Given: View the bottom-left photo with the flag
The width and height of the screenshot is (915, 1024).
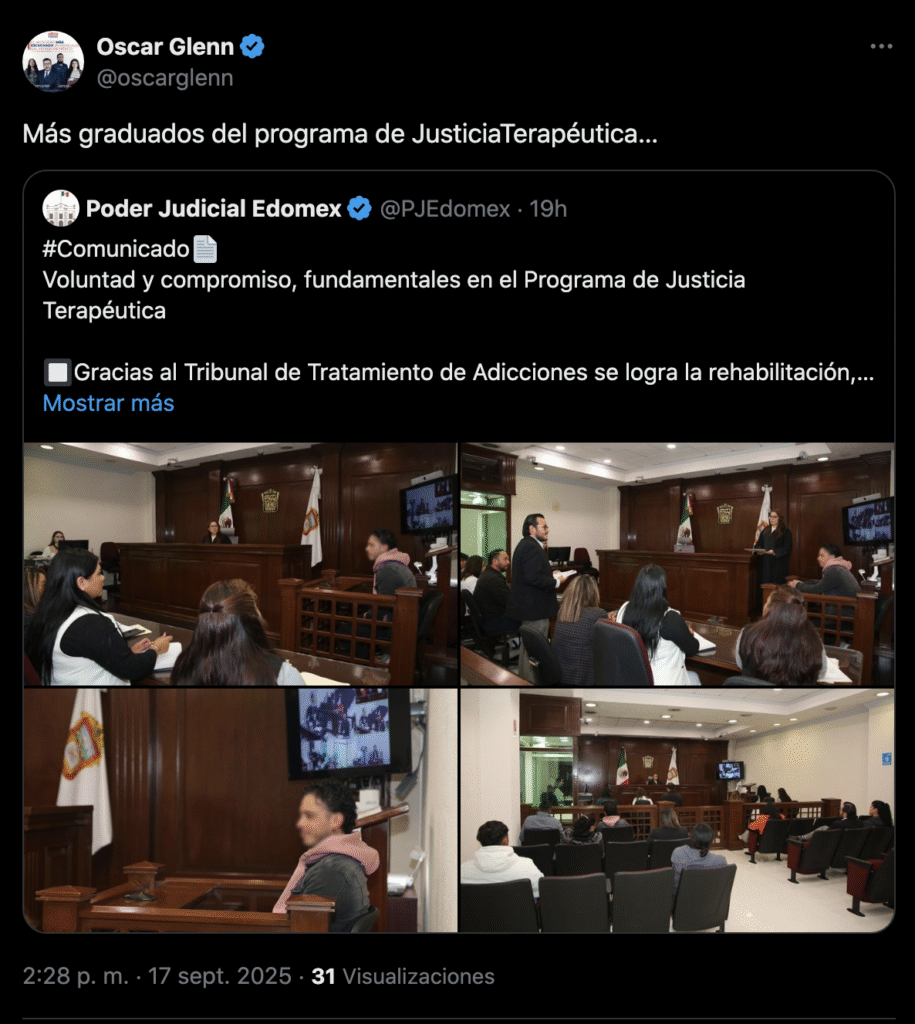Looking at the screenshot, I should click(x=240, y=810).
